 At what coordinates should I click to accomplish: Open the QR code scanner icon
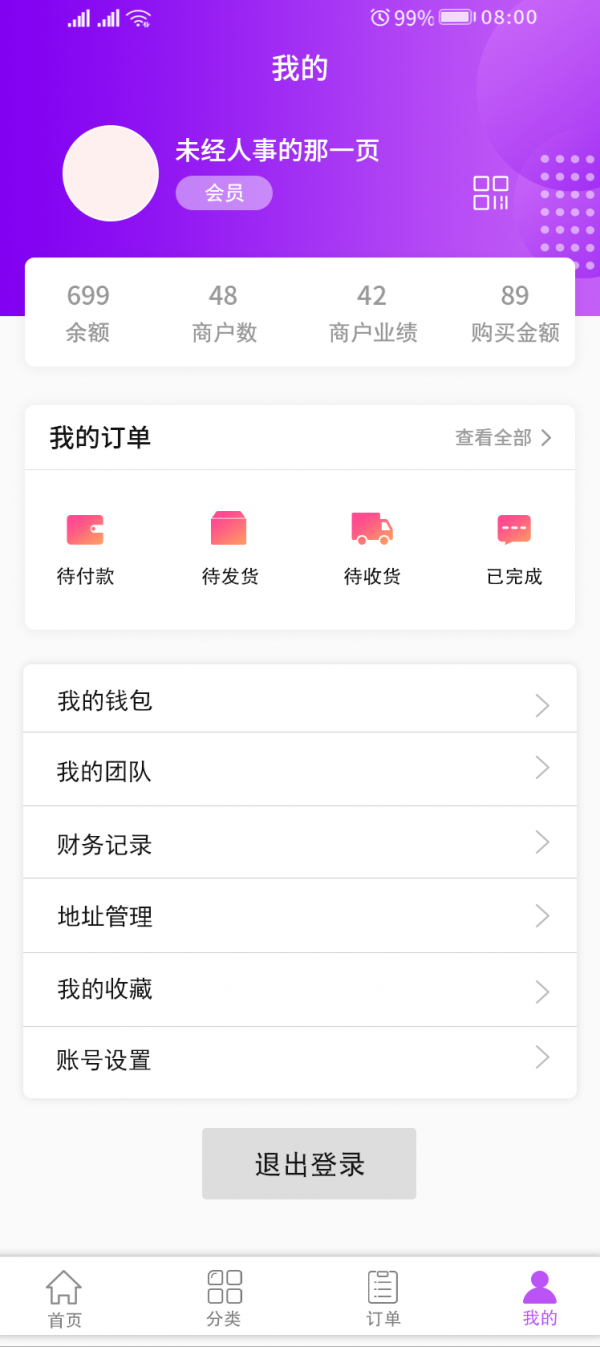491,193
